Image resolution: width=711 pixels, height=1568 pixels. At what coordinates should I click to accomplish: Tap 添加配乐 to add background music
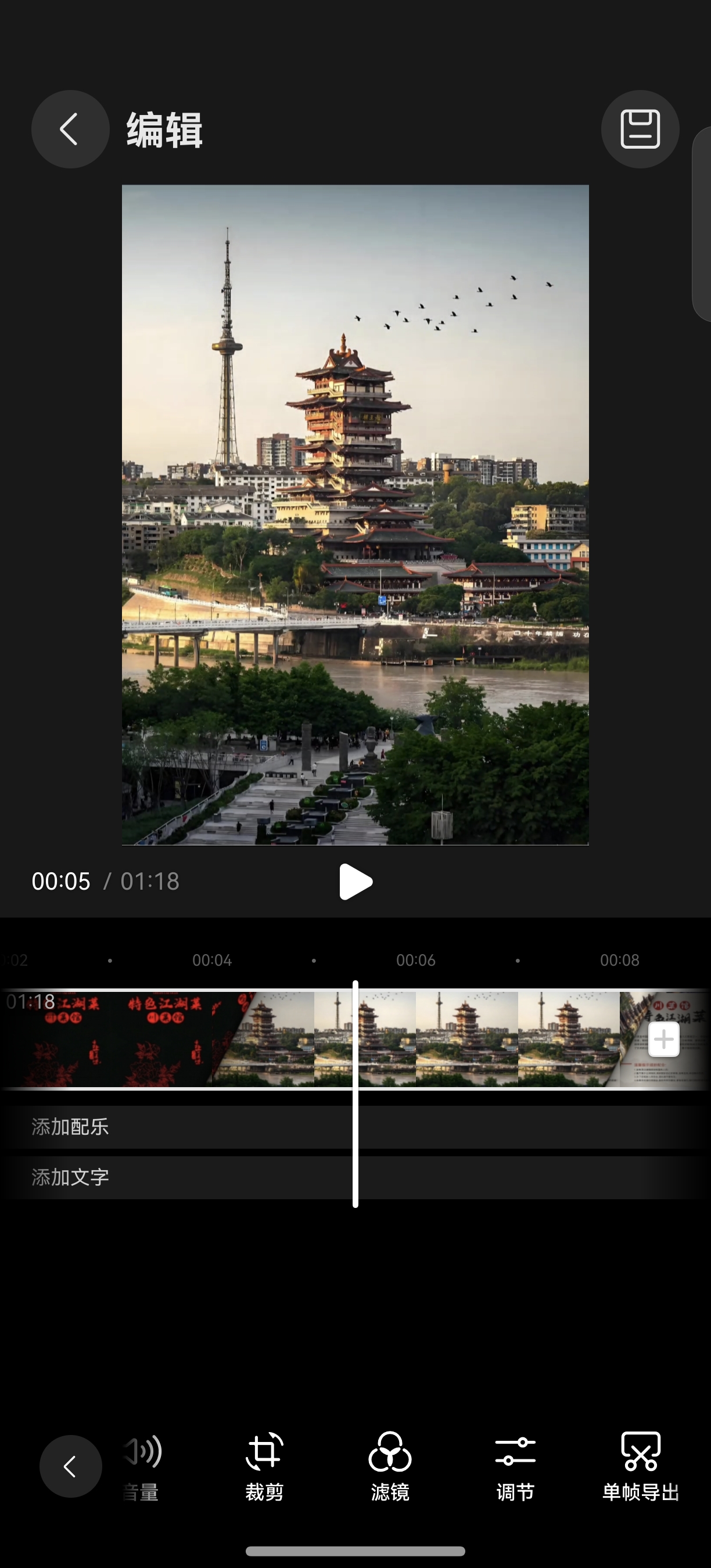(70, 1126)
